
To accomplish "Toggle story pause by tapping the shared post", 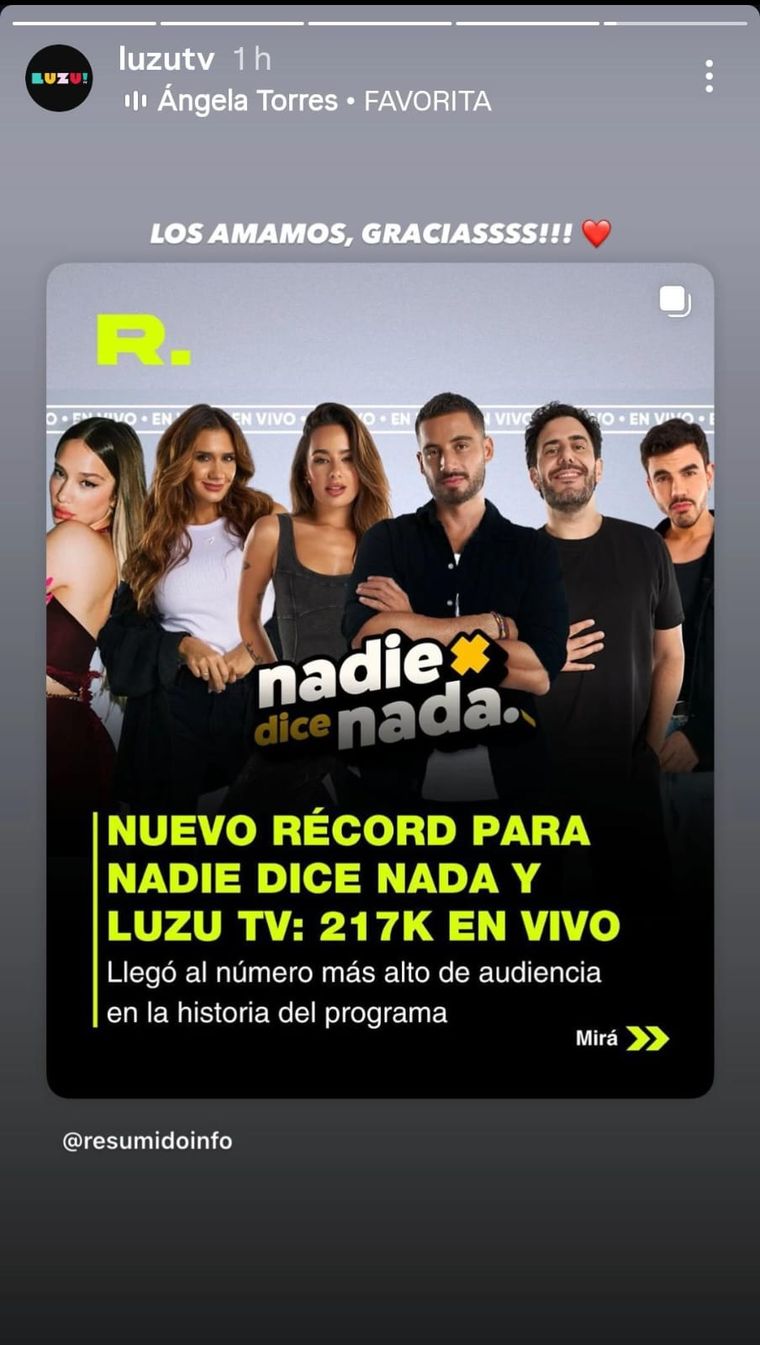I will (380, 680).
